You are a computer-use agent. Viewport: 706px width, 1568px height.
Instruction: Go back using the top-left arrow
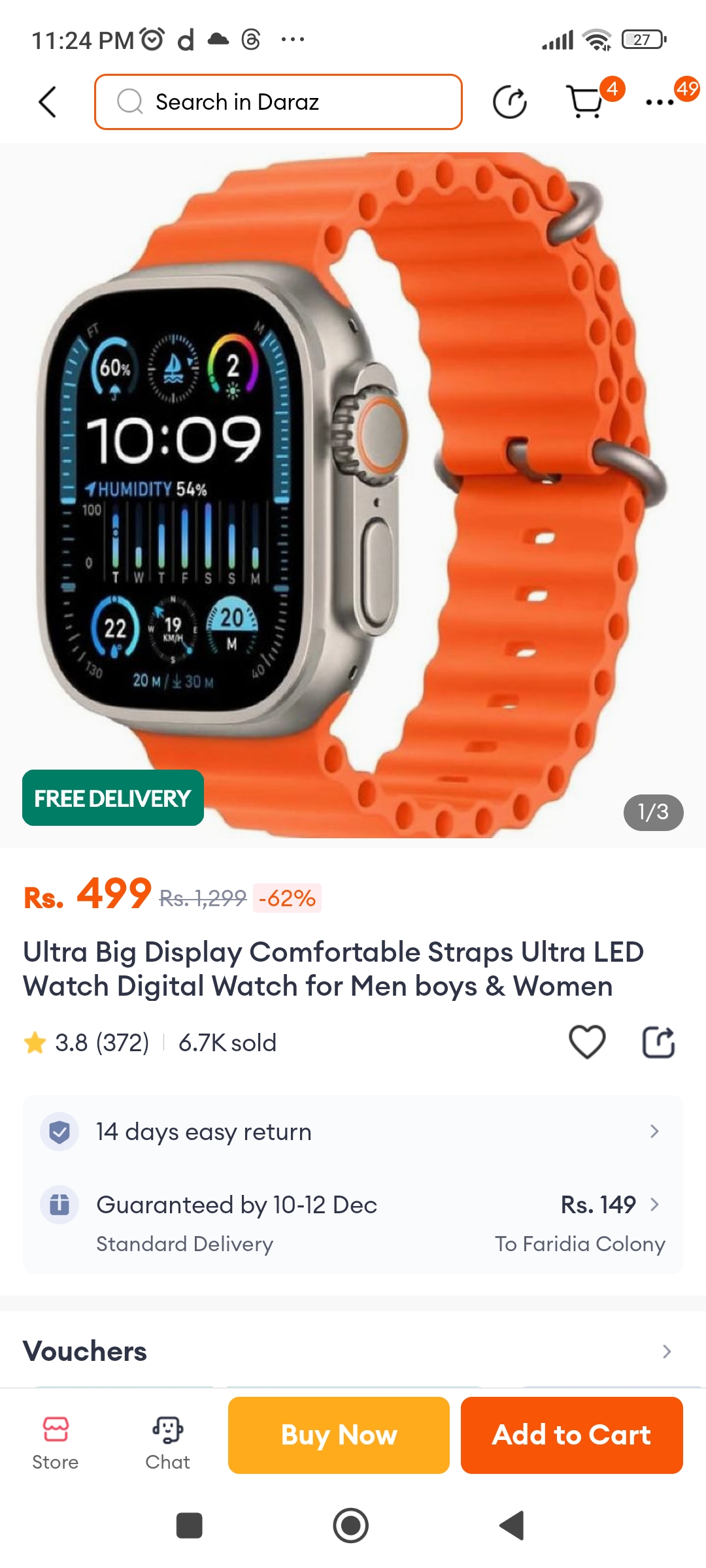[47, 102]
